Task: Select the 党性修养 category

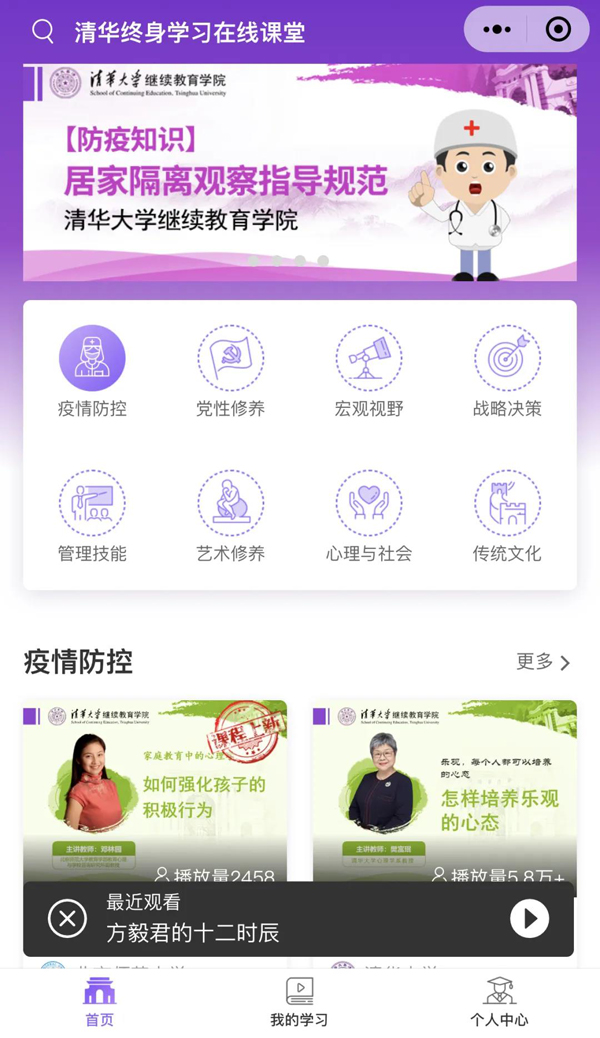Action: 230,371
